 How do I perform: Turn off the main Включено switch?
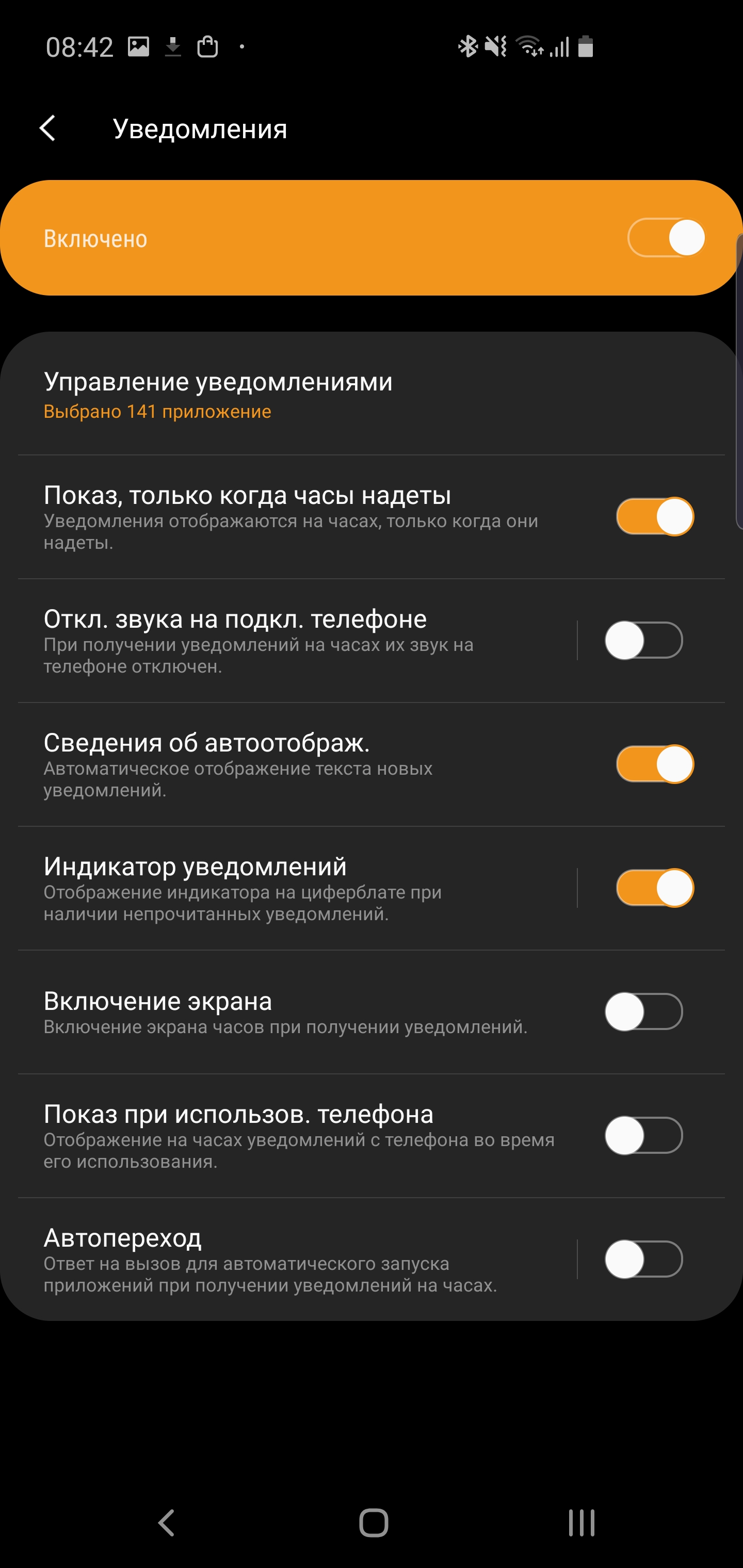click(x=666, y=238)
